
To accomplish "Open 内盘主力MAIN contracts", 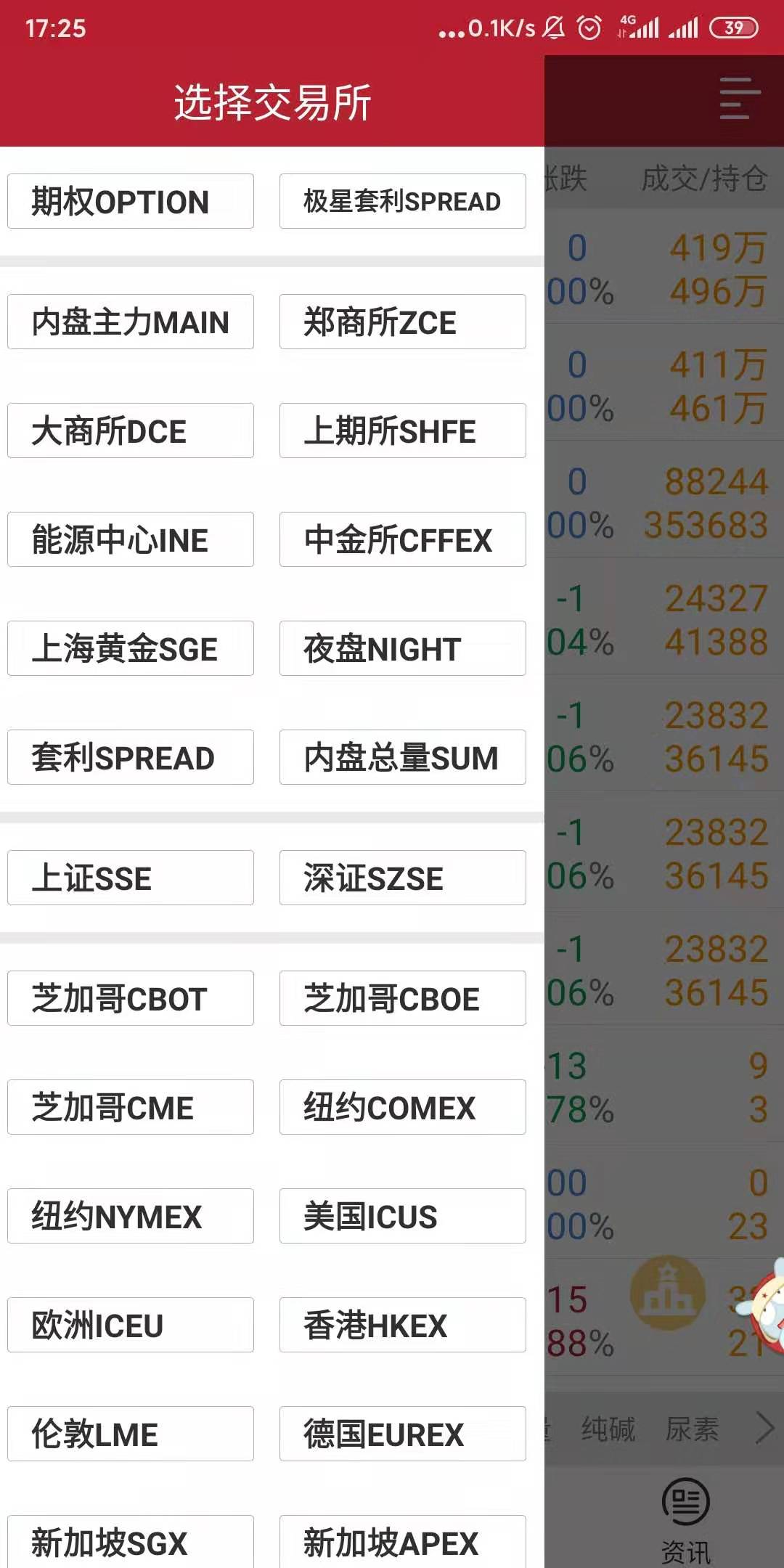I will click(x=131, y=322).
